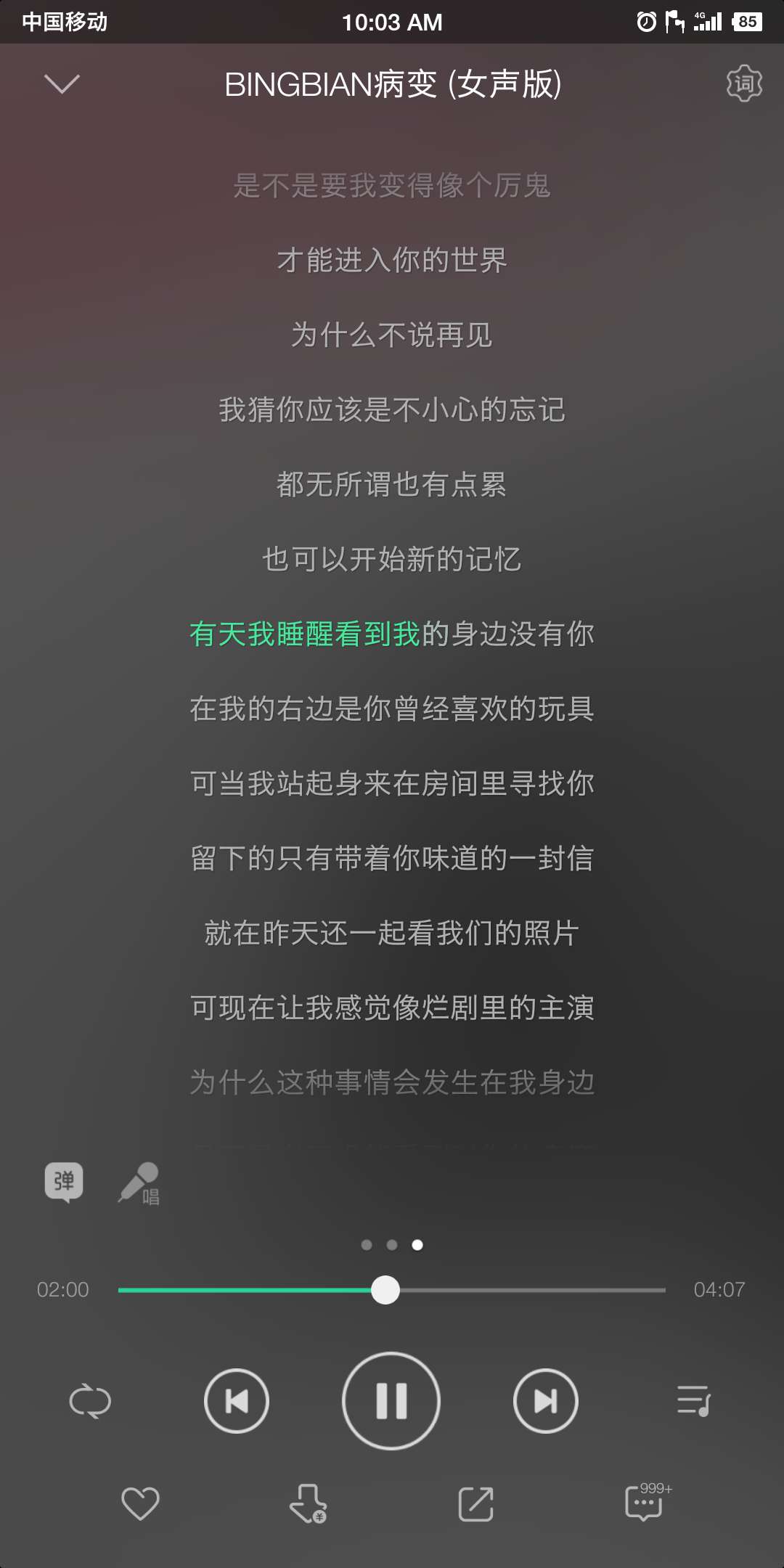The width and height of the screenshot is (784, 1568).
Task: Select the middle page indicator dot
Action: pos(392,1244)
